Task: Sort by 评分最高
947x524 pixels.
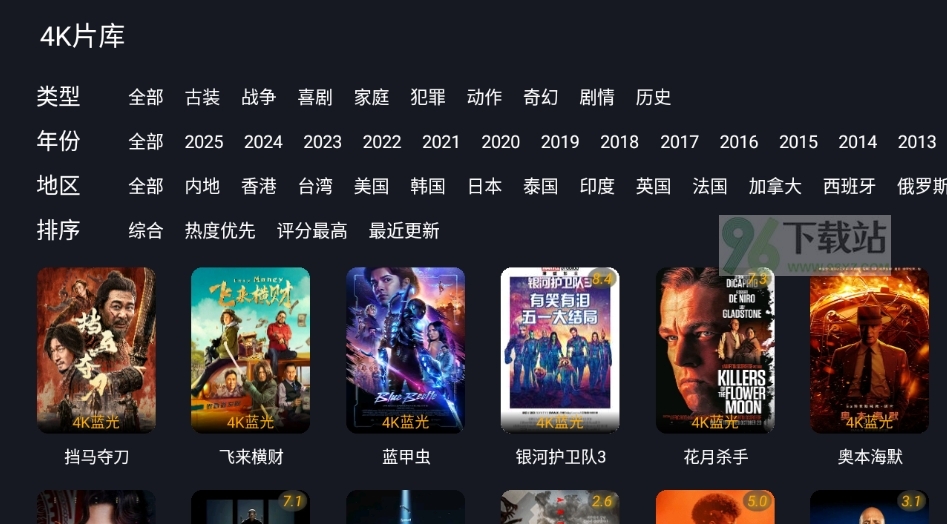Action: pyautogui.click(x=312, y=231)
